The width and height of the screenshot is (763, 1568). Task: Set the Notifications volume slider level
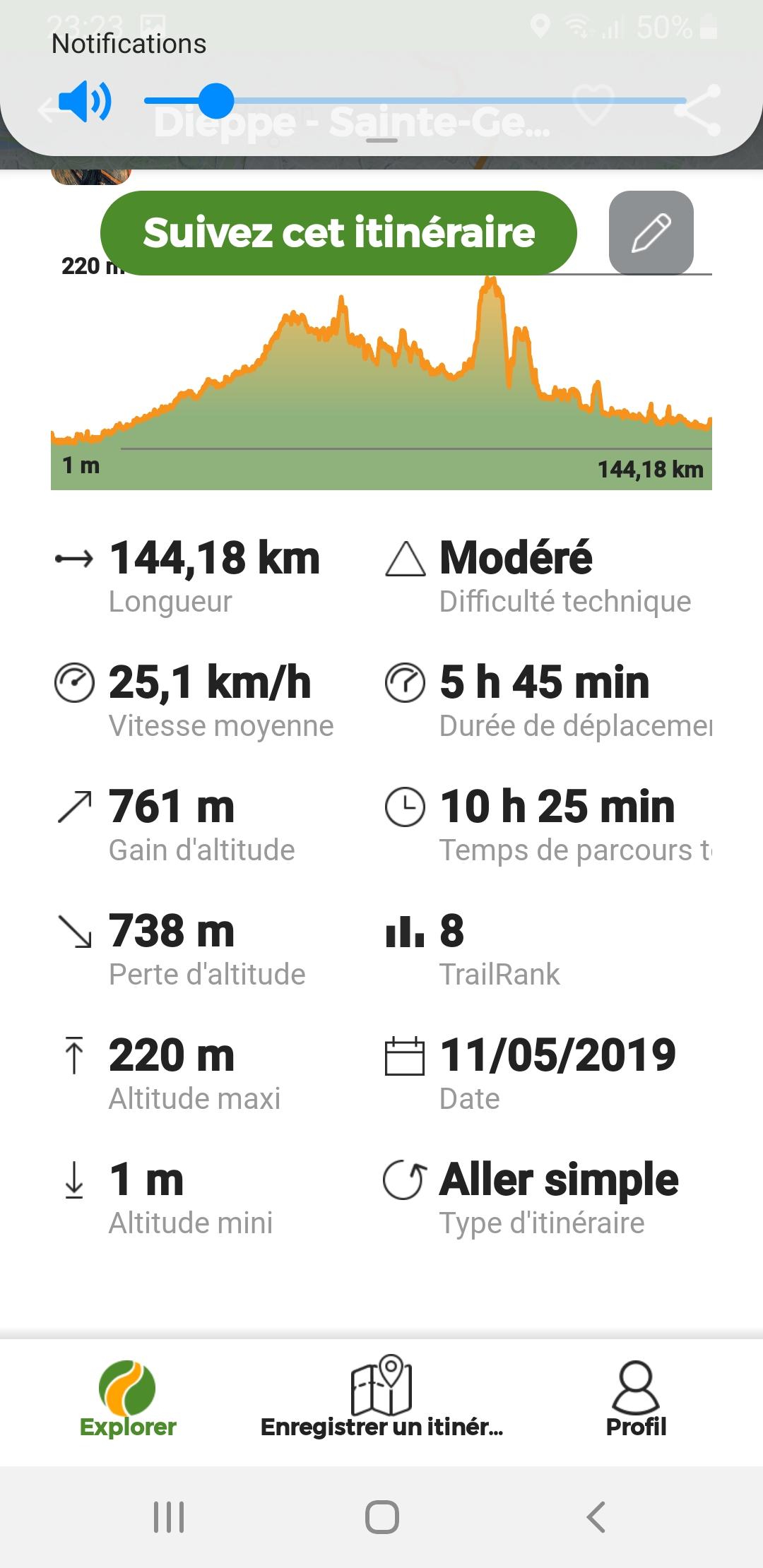(415, 101)
